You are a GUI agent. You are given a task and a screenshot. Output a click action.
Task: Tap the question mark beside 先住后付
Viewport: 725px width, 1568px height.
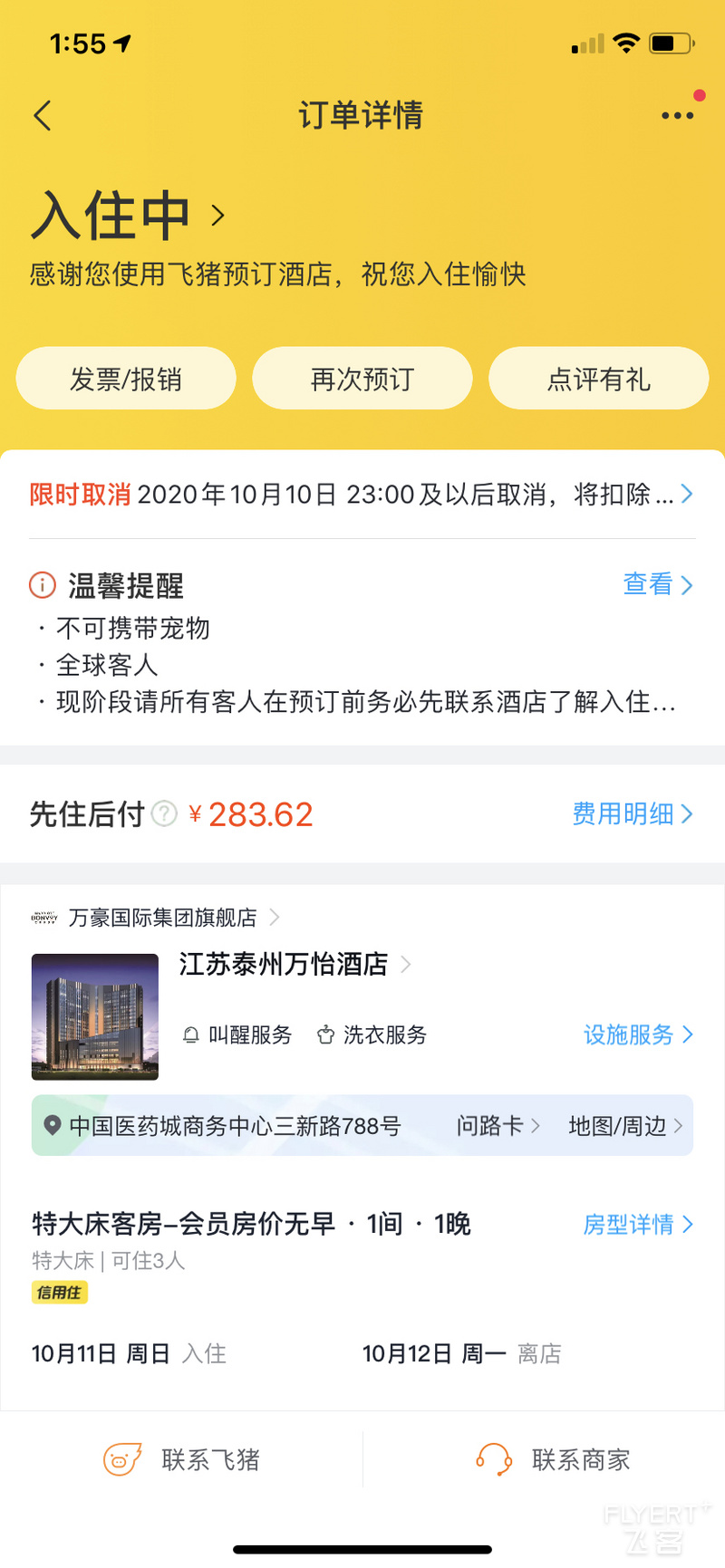pos(164,813)
